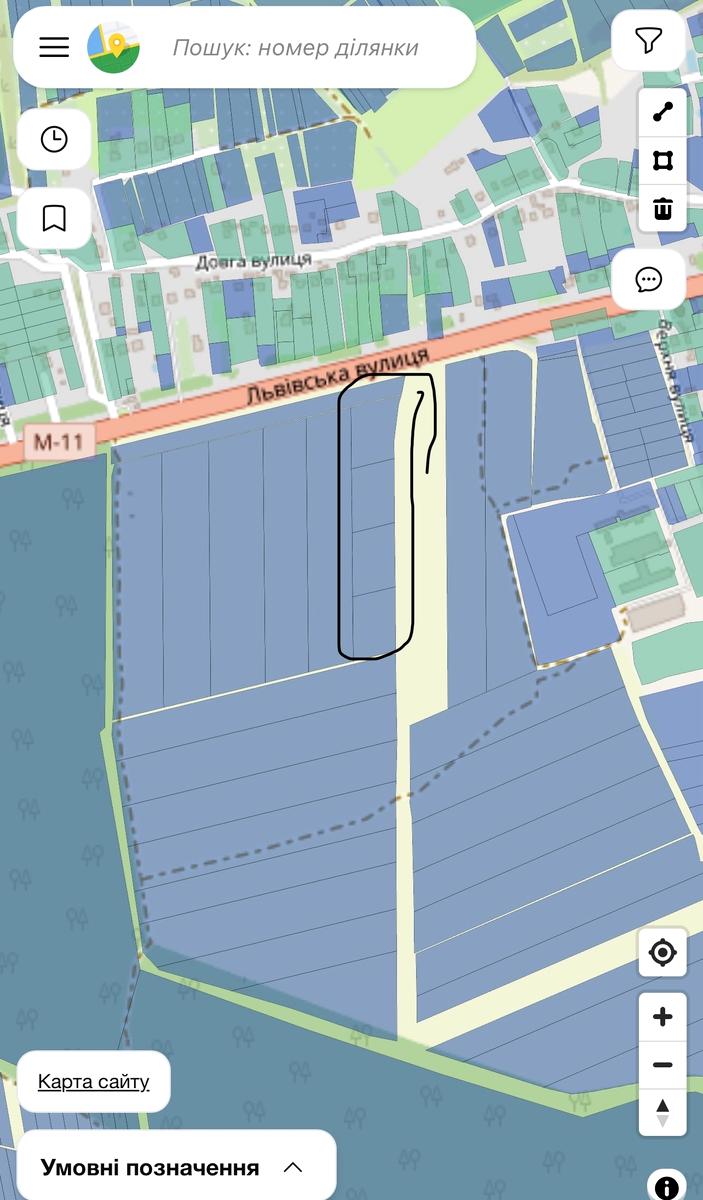Open the map filter
This screenshot has height=1200, width=703.
click(x=649, y=41)
